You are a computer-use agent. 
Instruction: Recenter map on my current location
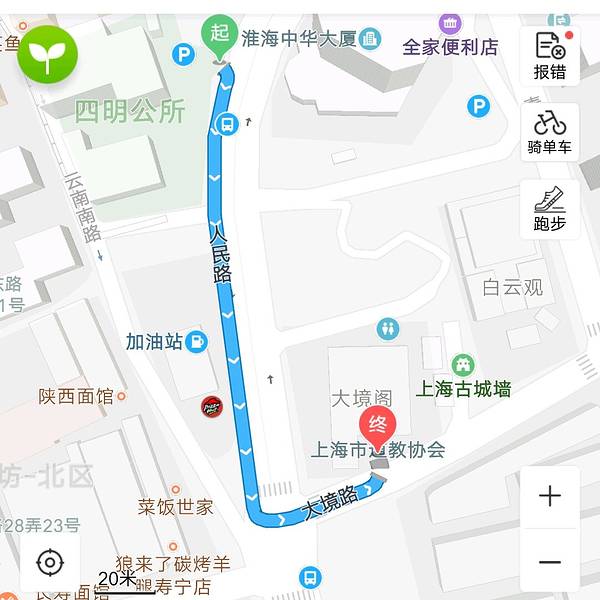click(x=50, y=562)
